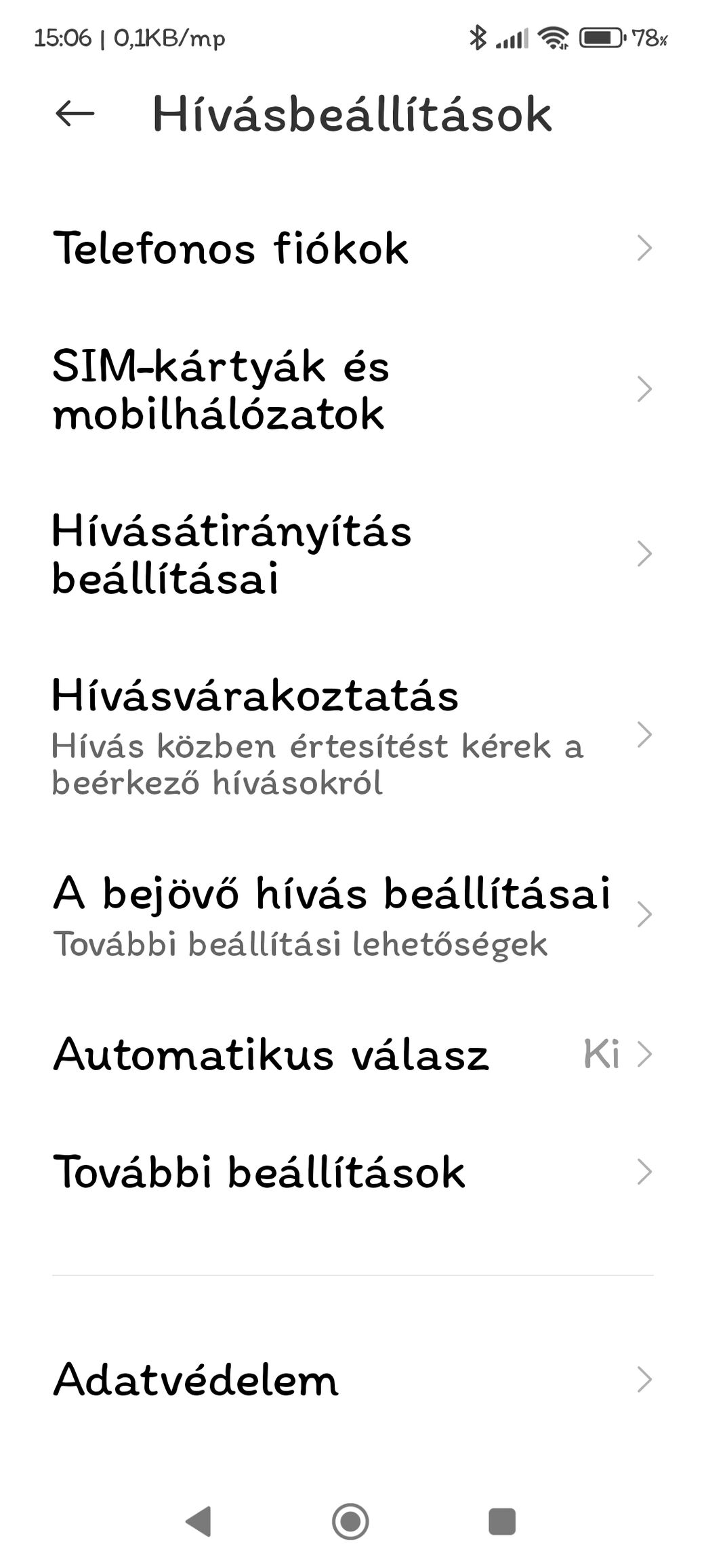
Task: Go back using the top arrow
Action: tap(75, 114)
